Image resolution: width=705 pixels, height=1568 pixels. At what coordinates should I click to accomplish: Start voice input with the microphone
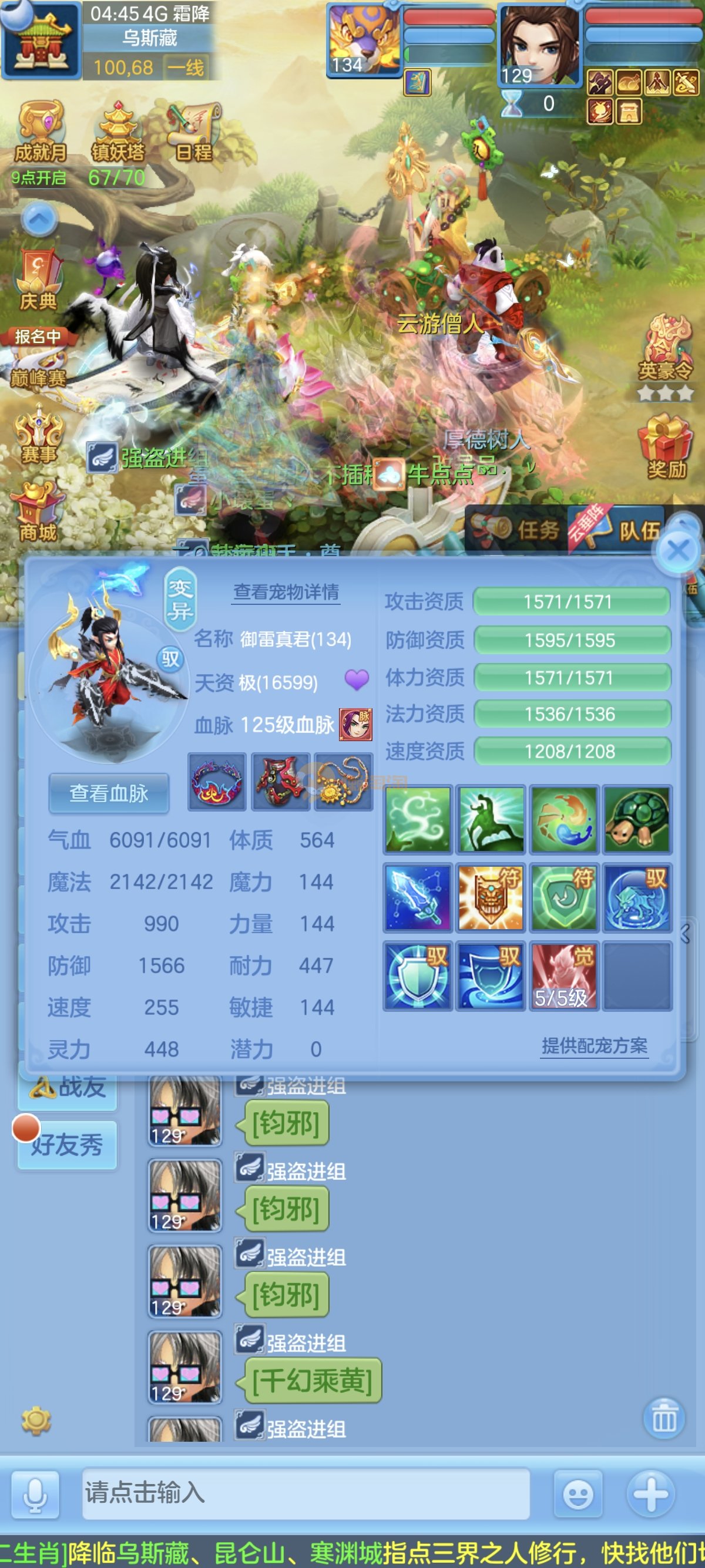pyautogui.click(x=35, y=1494)
